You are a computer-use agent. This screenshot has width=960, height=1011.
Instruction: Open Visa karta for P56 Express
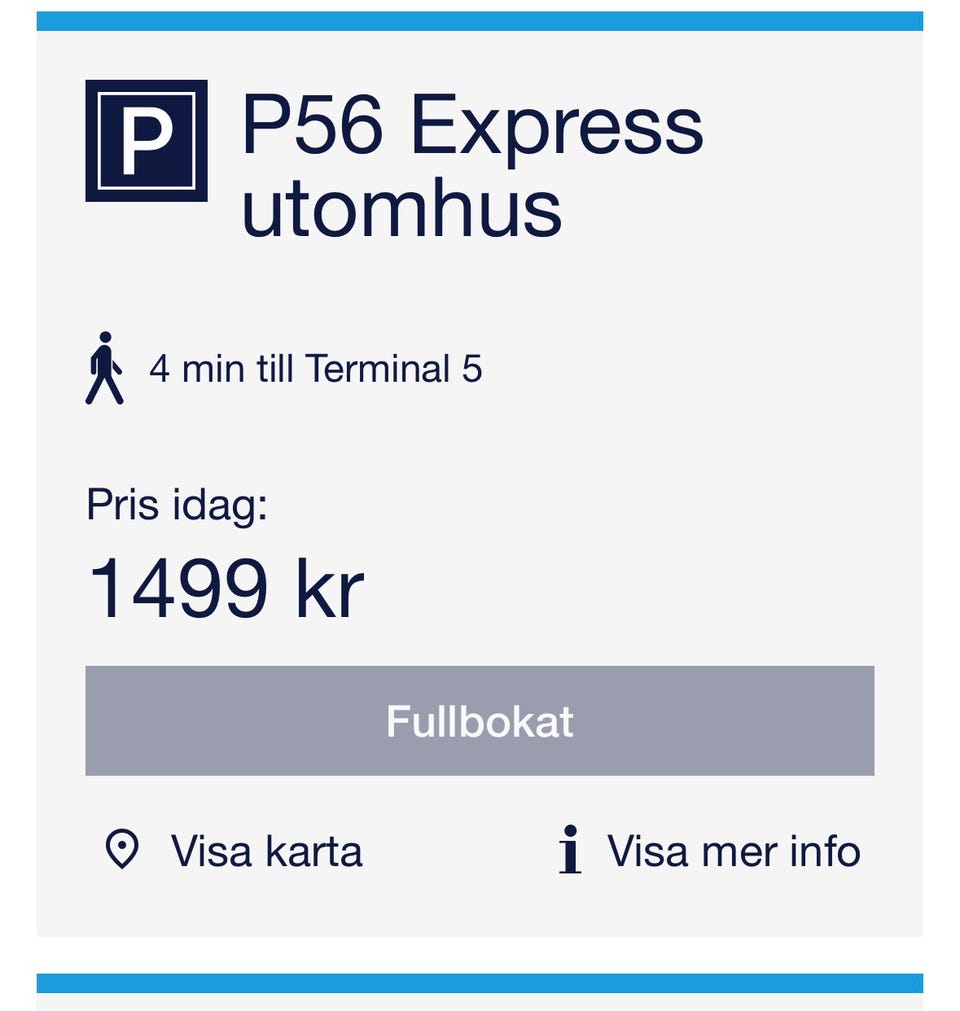pyautogui.click(x=235, y=852)
